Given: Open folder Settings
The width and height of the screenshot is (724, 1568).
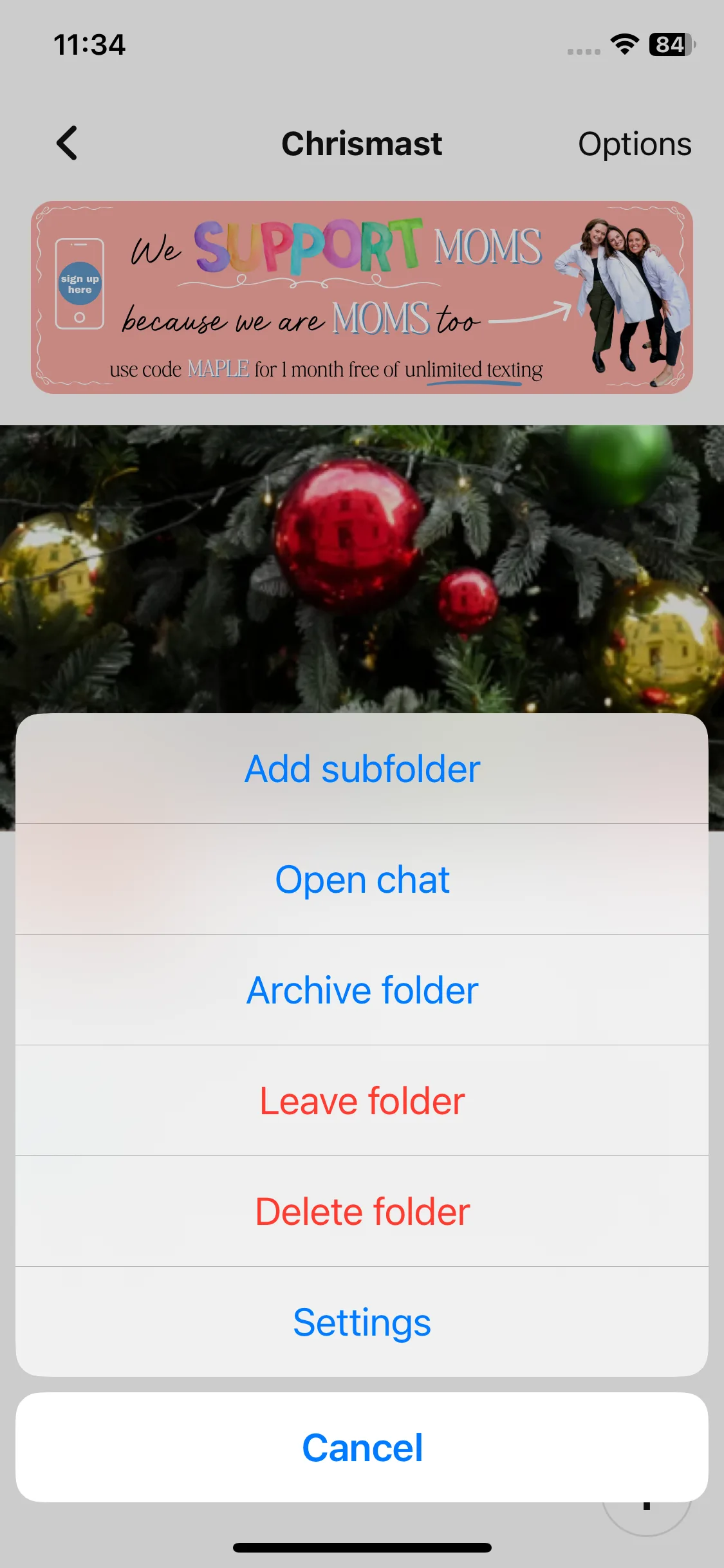Looking at the screenshot, I should [362, 1322].
